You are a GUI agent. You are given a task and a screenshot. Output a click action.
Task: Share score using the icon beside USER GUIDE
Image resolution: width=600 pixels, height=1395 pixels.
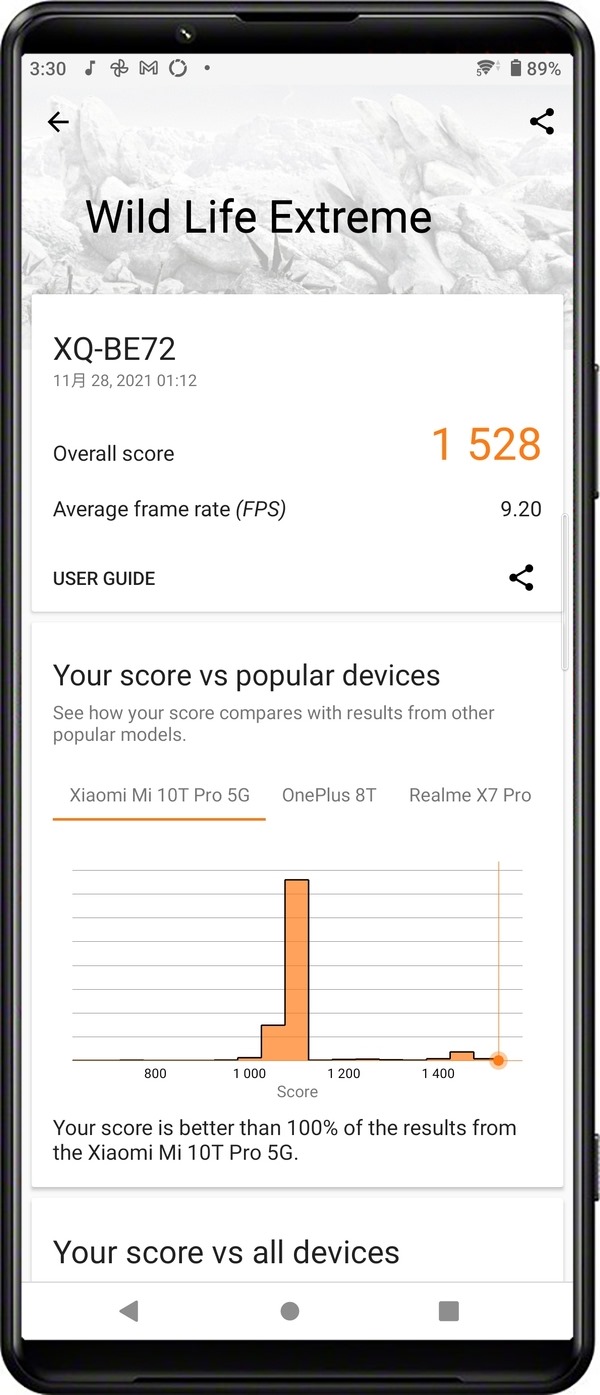click(521, 577)
